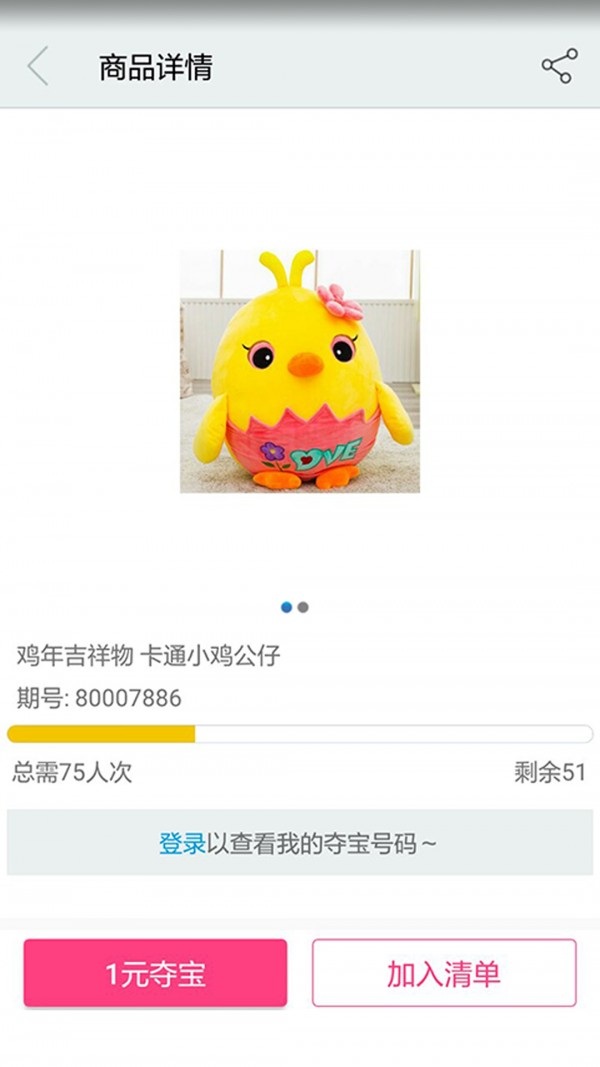Open the plush chick product image

300,371
